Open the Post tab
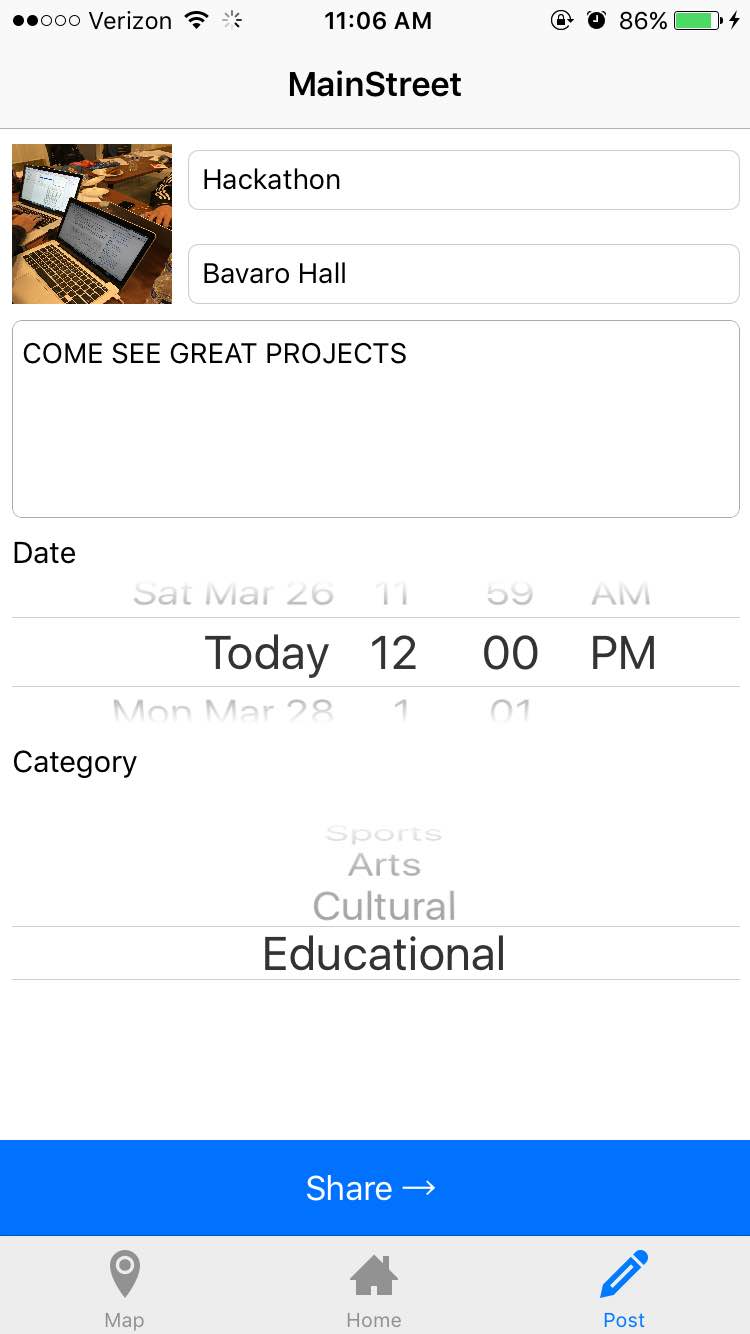The width and height of the screenshot is (750, 1334). (624, 1289)
